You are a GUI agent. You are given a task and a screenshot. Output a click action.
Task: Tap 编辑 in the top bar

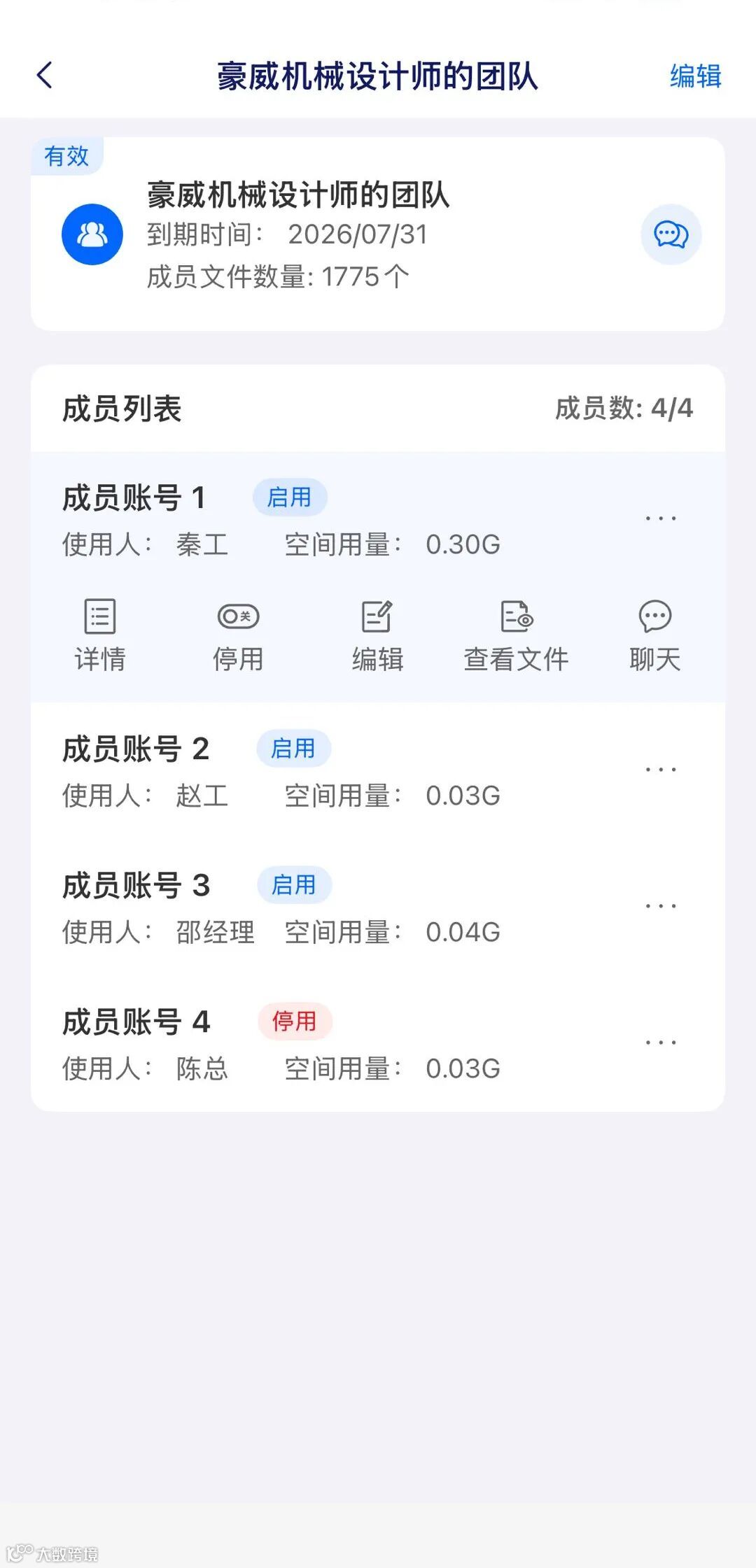695,76
